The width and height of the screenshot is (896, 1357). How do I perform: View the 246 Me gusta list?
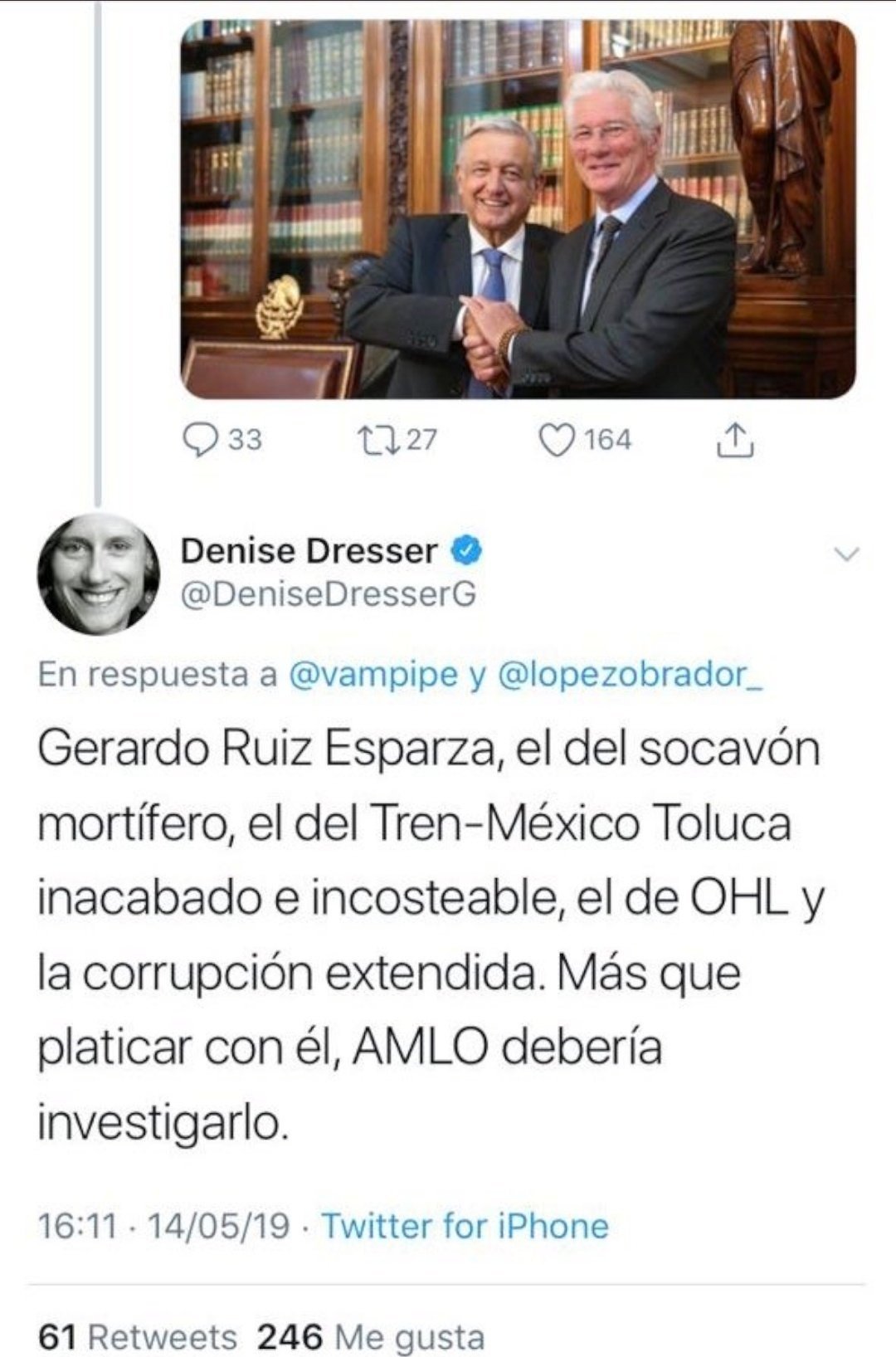371,1336
